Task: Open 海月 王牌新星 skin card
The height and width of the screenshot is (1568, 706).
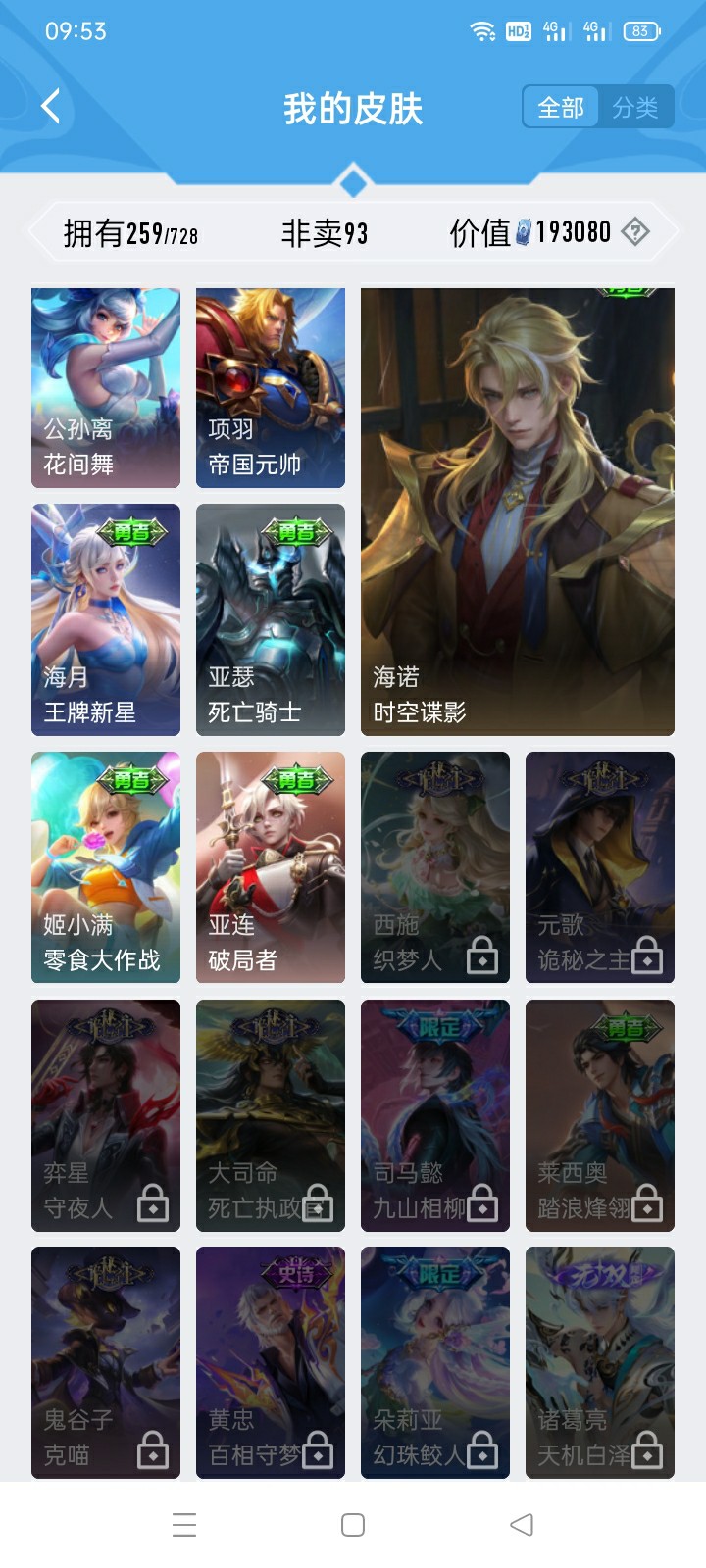Action: (106, 619)
